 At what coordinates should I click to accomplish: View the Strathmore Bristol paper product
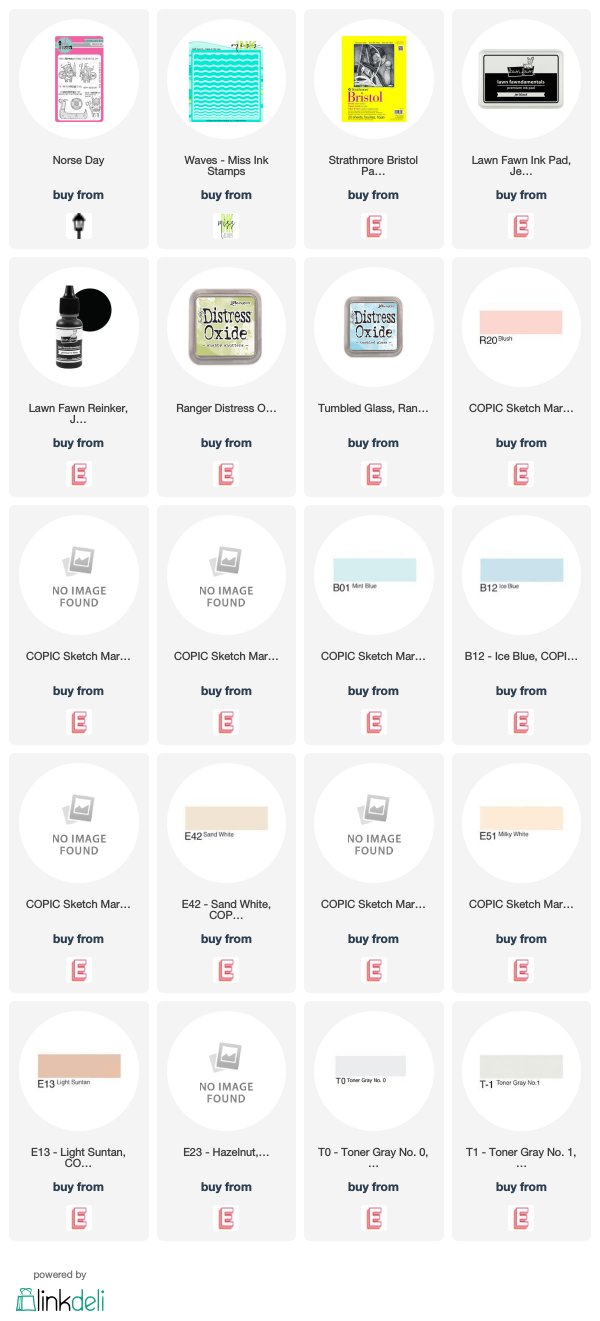pos(373,129)
